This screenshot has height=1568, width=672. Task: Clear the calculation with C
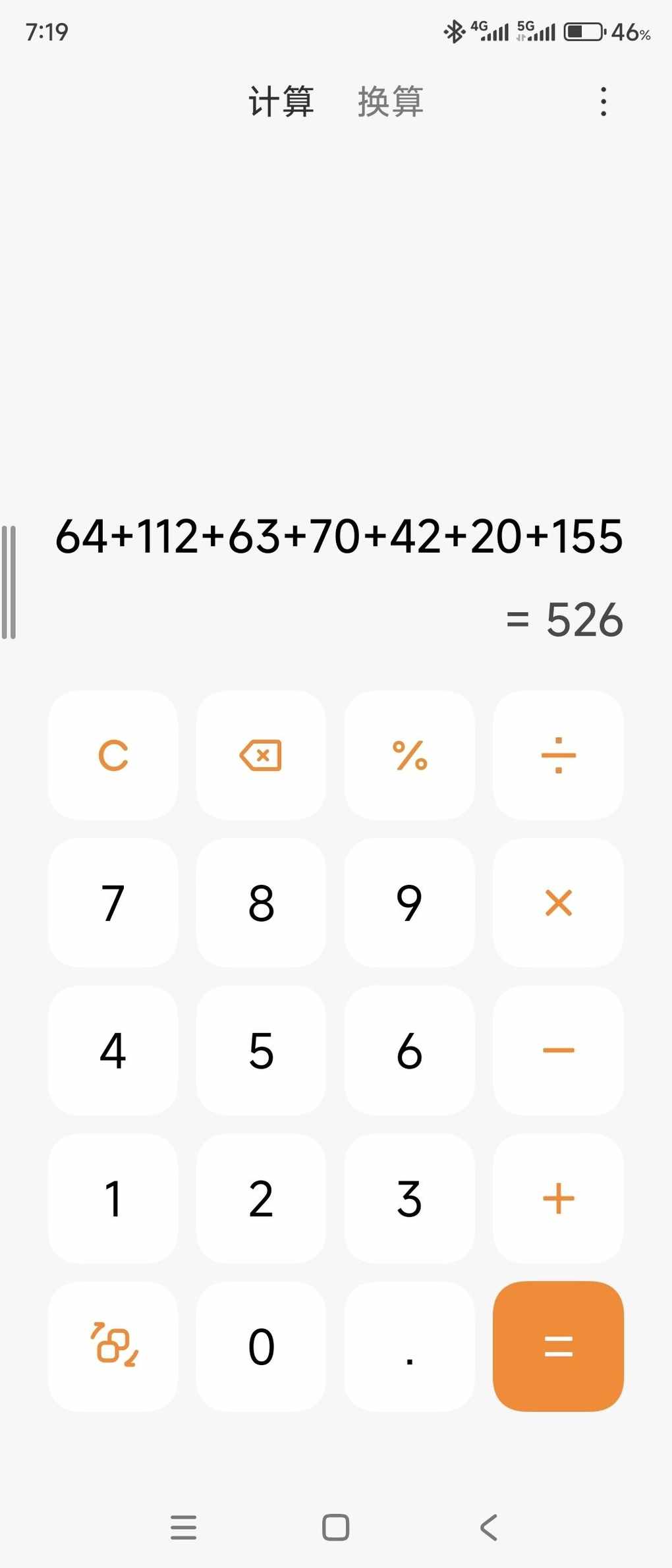coord(113,755)
